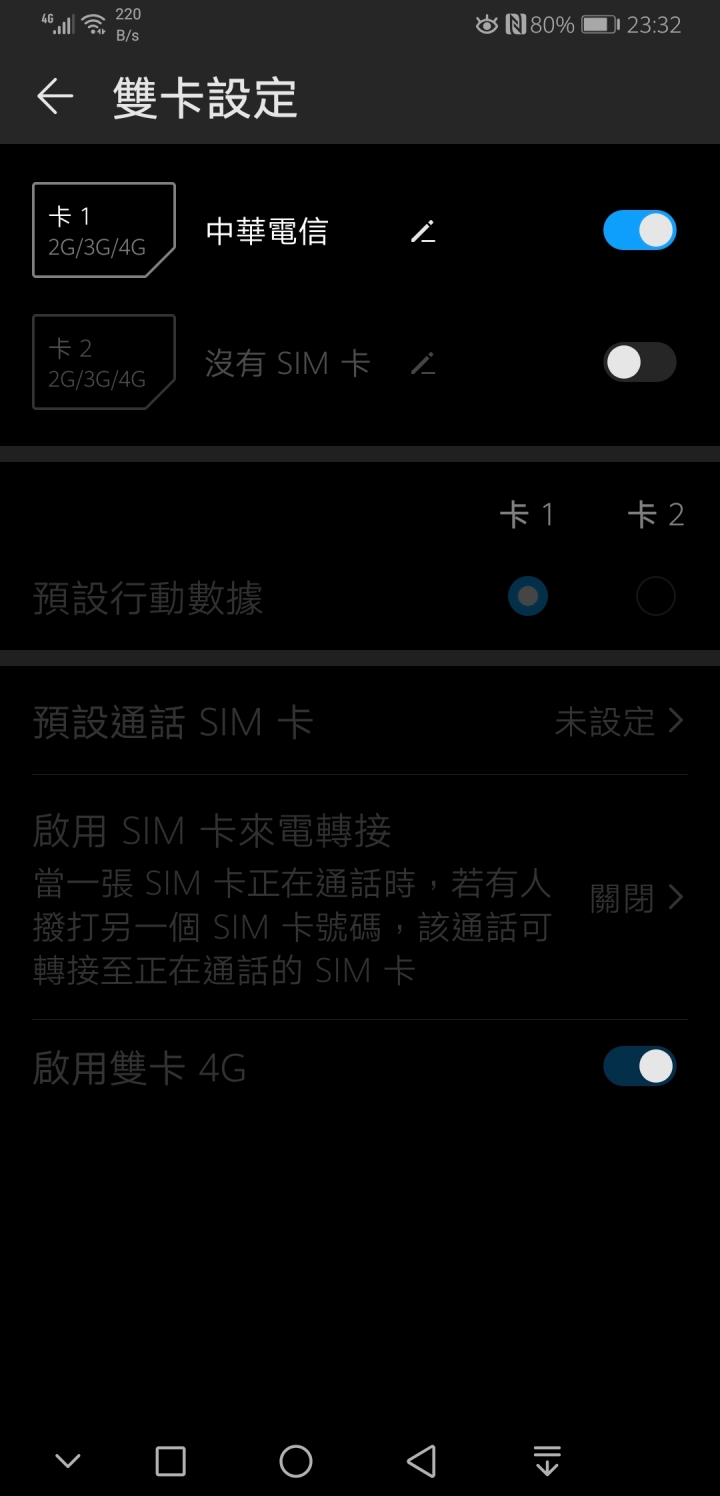This screenshot has width=720, height=1496.
Task: Tap the system home button
Action: coord(296,1461)
